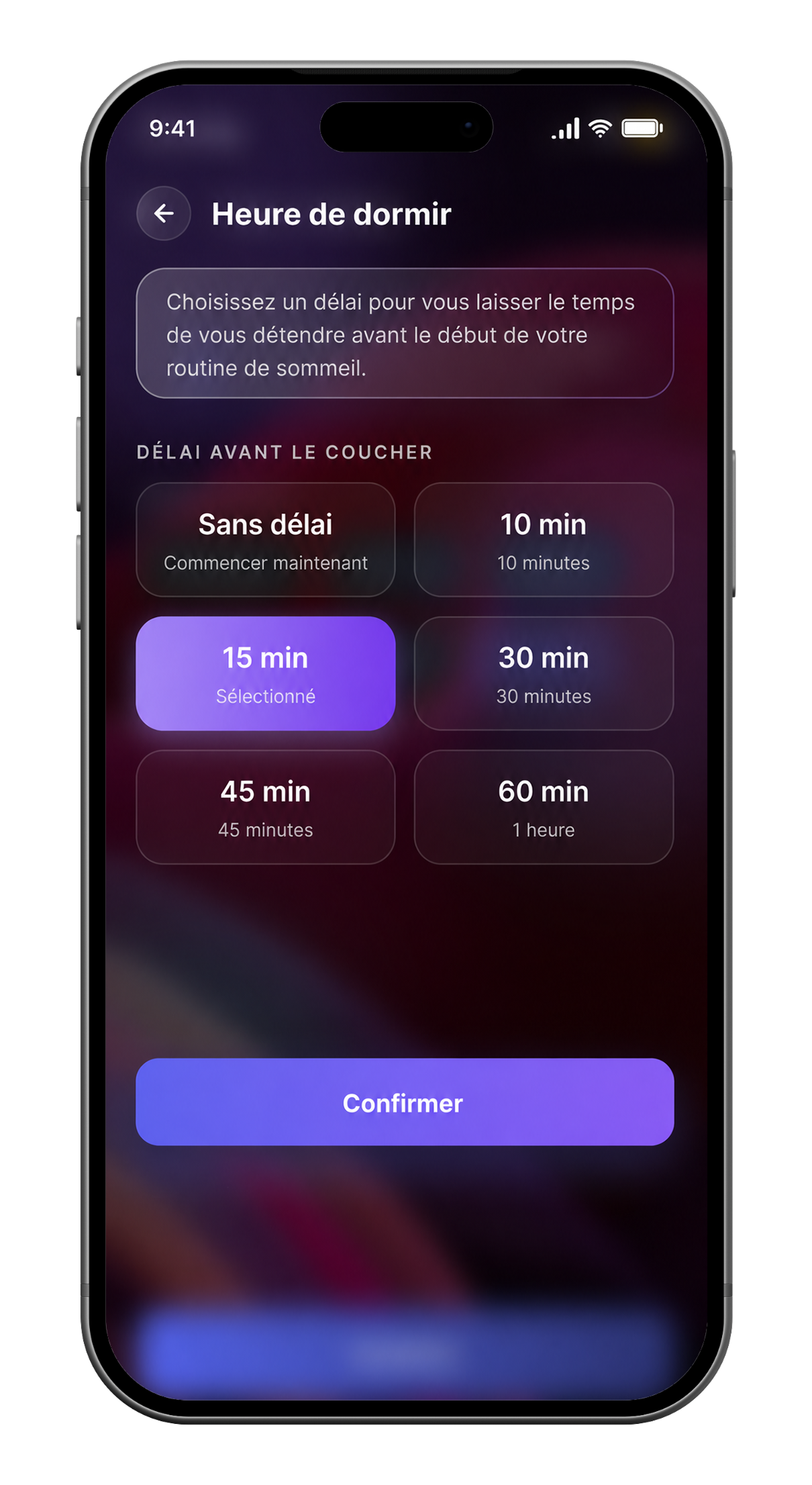Screen dimensions: 812x1485
Task: Tap the selected 15 min option
Action: point(266,673)
